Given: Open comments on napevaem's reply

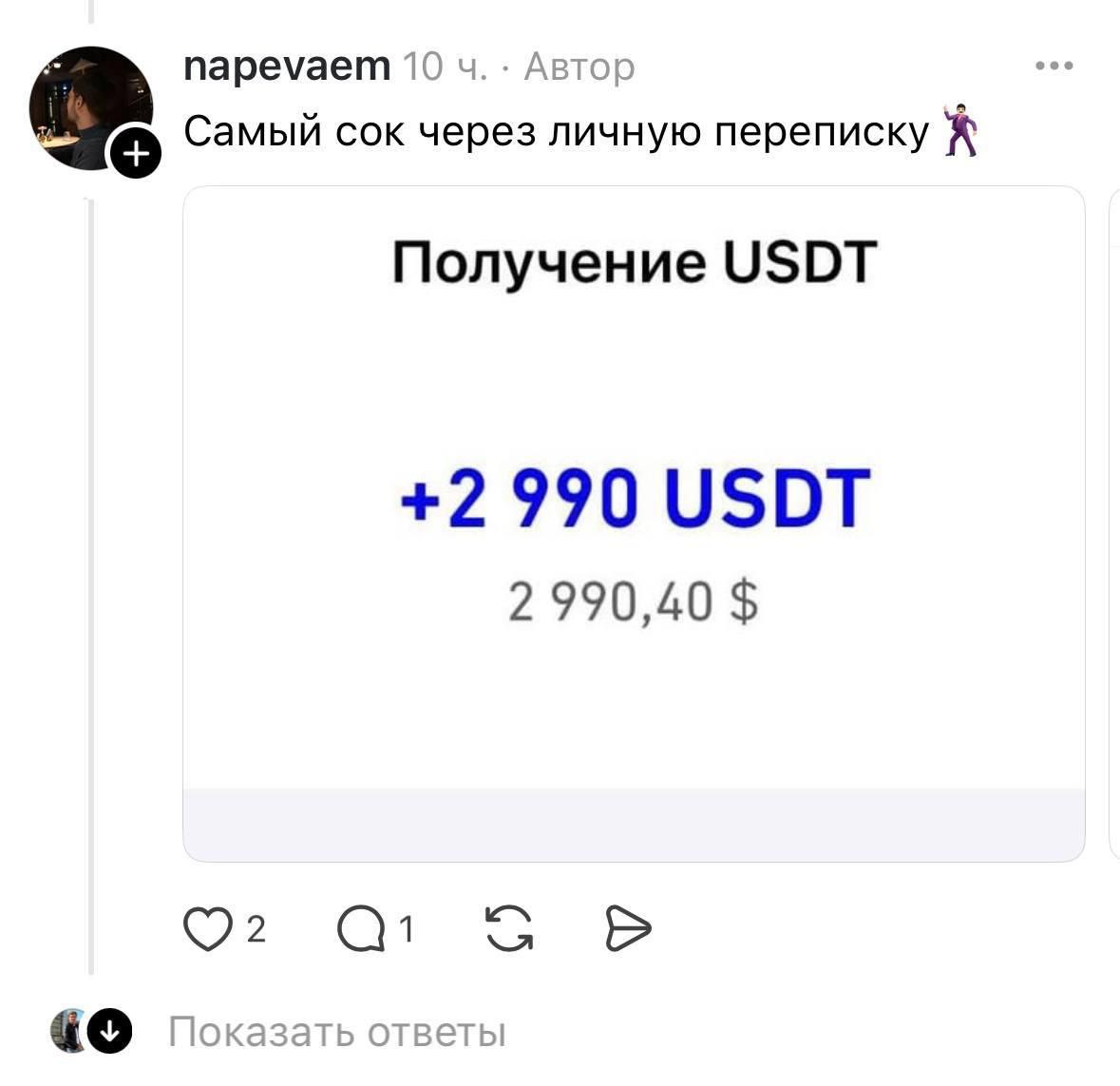Looking at the screenshot, I should click(x=362, y=928).
